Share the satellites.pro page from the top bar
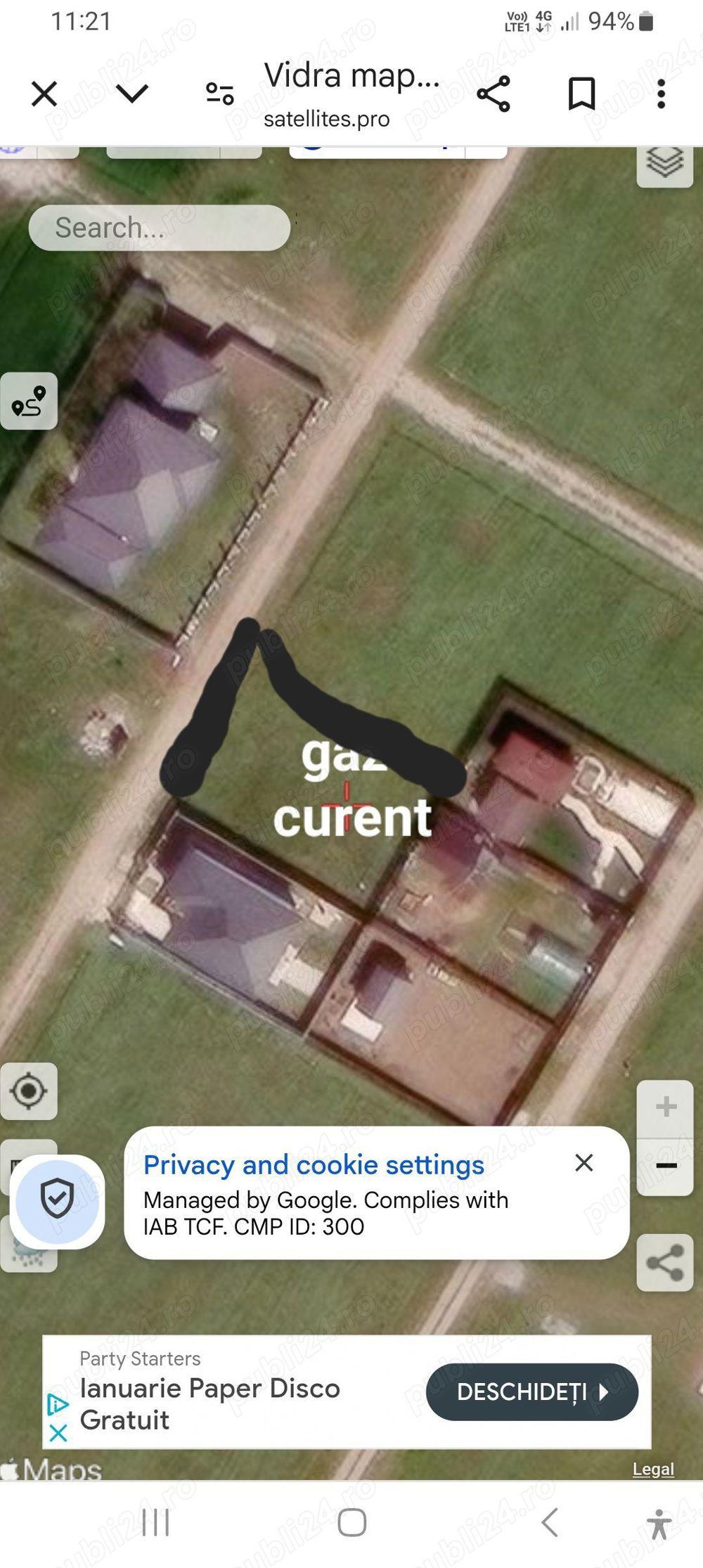This screenshot has height=1568, width=703. [x=494, y=94]
